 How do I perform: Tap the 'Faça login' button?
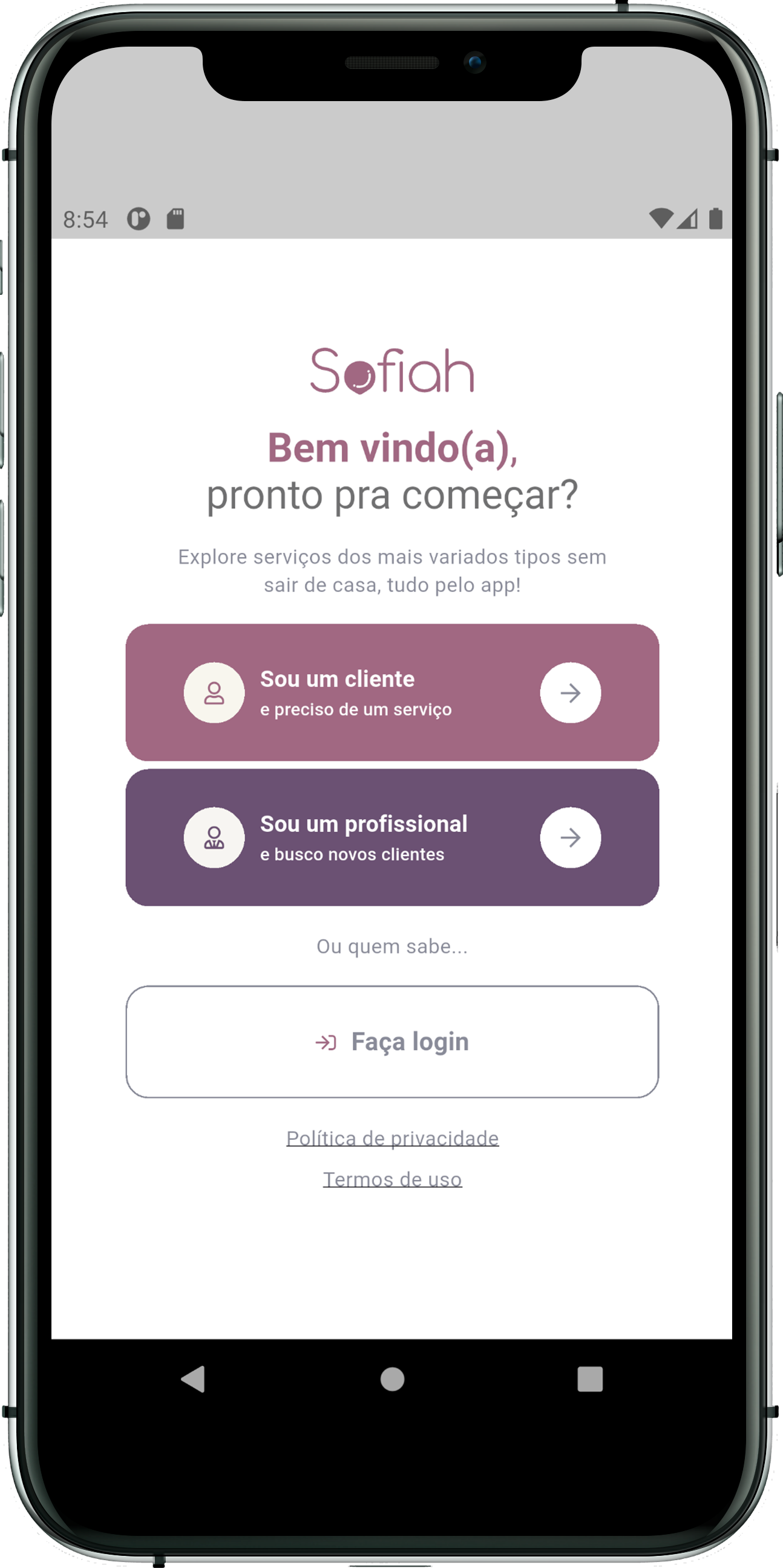click(x=392, y=1041)
